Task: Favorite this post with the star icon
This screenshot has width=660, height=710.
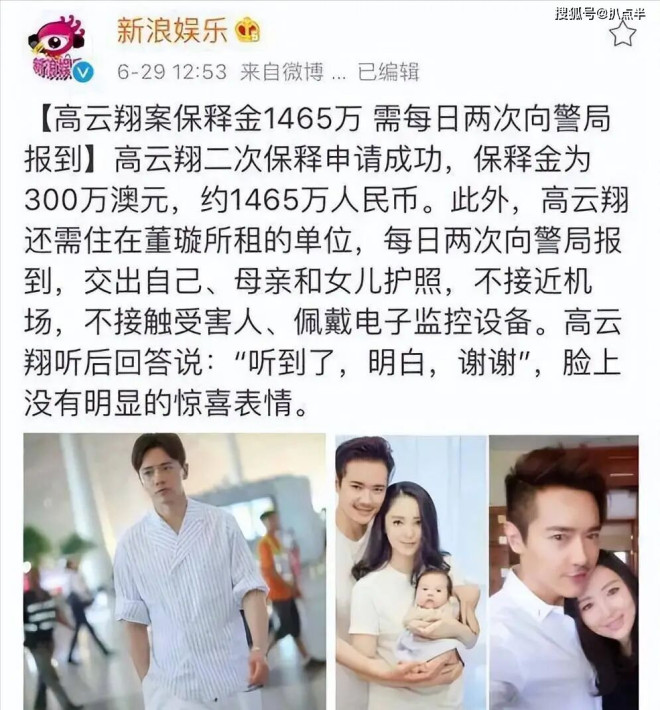Action: click(x=622, y=35)
